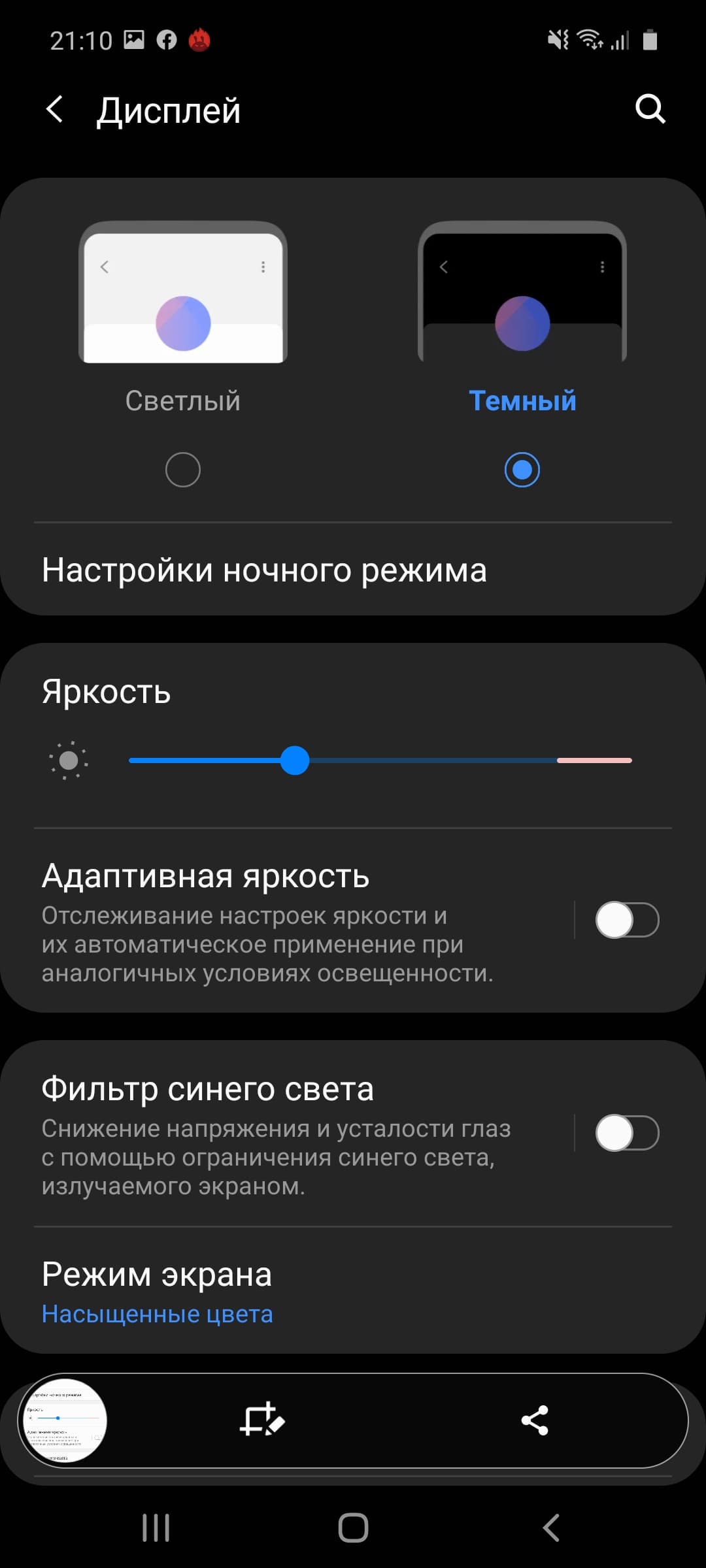Open search in display settings
This screenshot has width=706, height=1568.
pos(650,108)
